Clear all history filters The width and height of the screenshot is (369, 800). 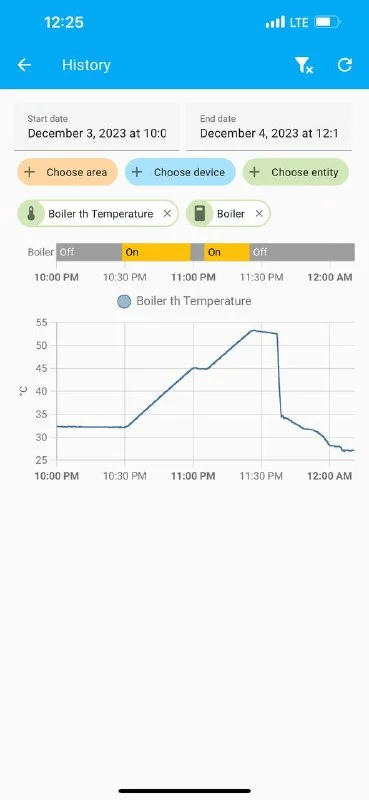(304, 65)
